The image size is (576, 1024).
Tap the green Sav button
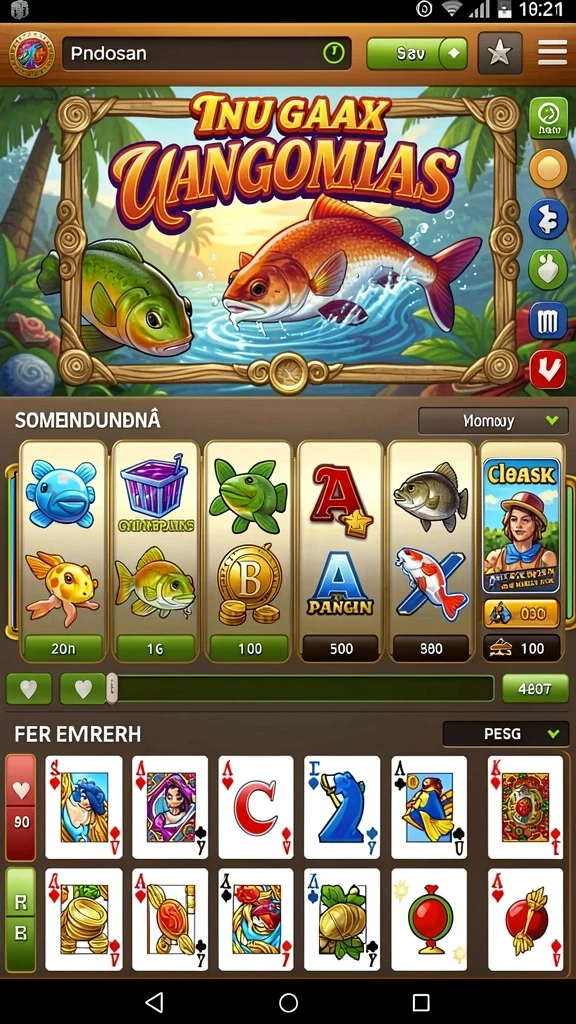tap(417, 54)
